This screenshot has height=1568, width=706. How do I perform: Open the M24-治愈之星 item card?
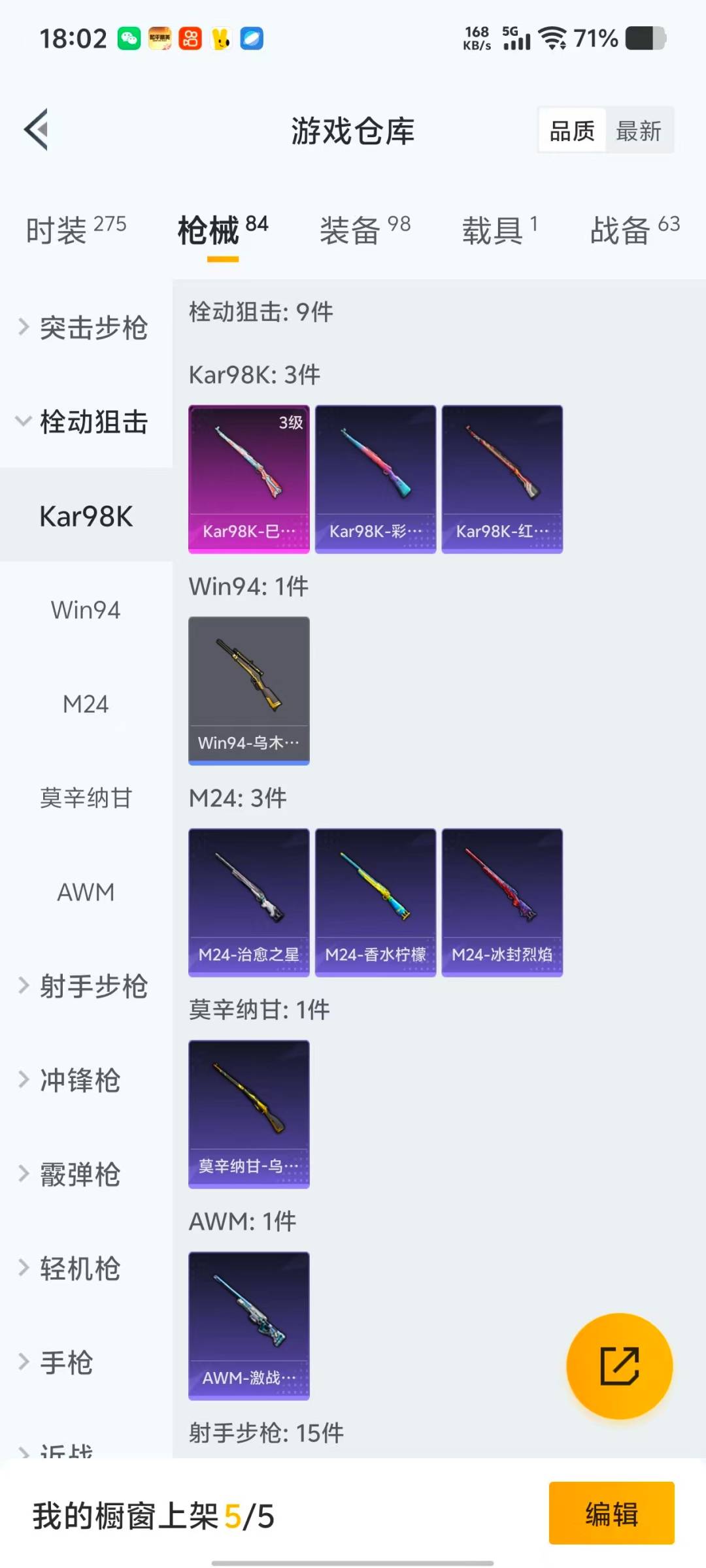click(x=248, y=900)
